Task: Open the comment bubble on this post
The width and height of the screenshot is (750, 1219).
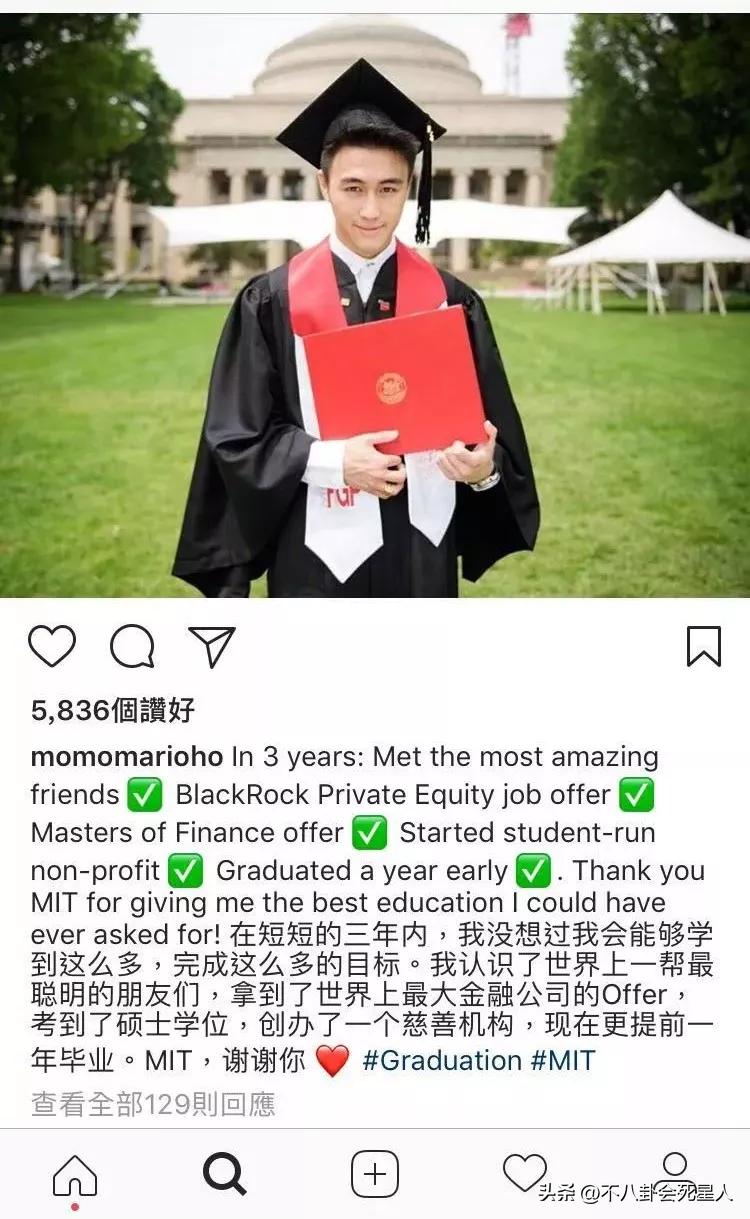Action: point(132,647)
